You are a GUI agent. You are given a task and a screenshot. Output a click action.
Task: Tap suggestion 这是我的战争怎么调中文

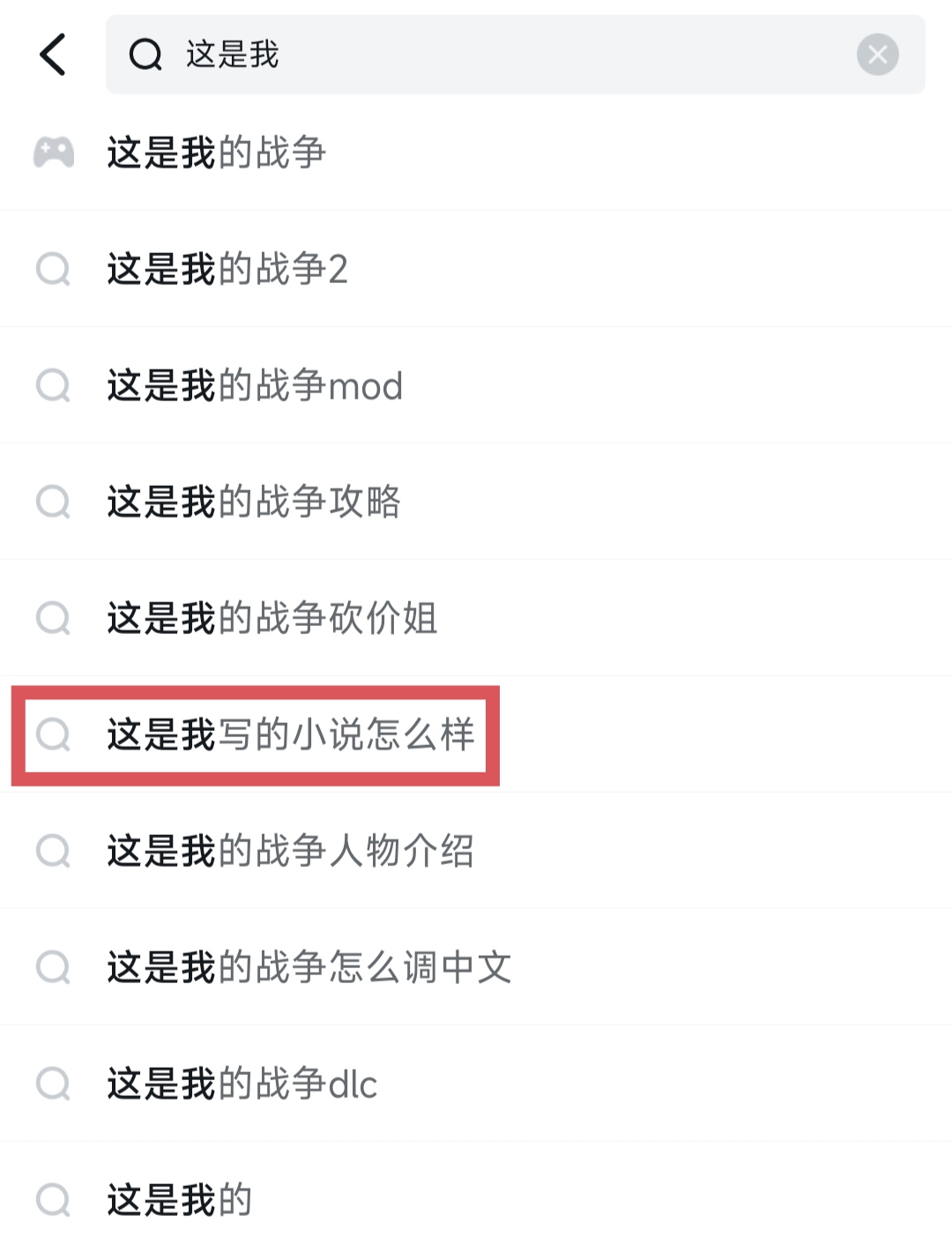tap(309, 967)
